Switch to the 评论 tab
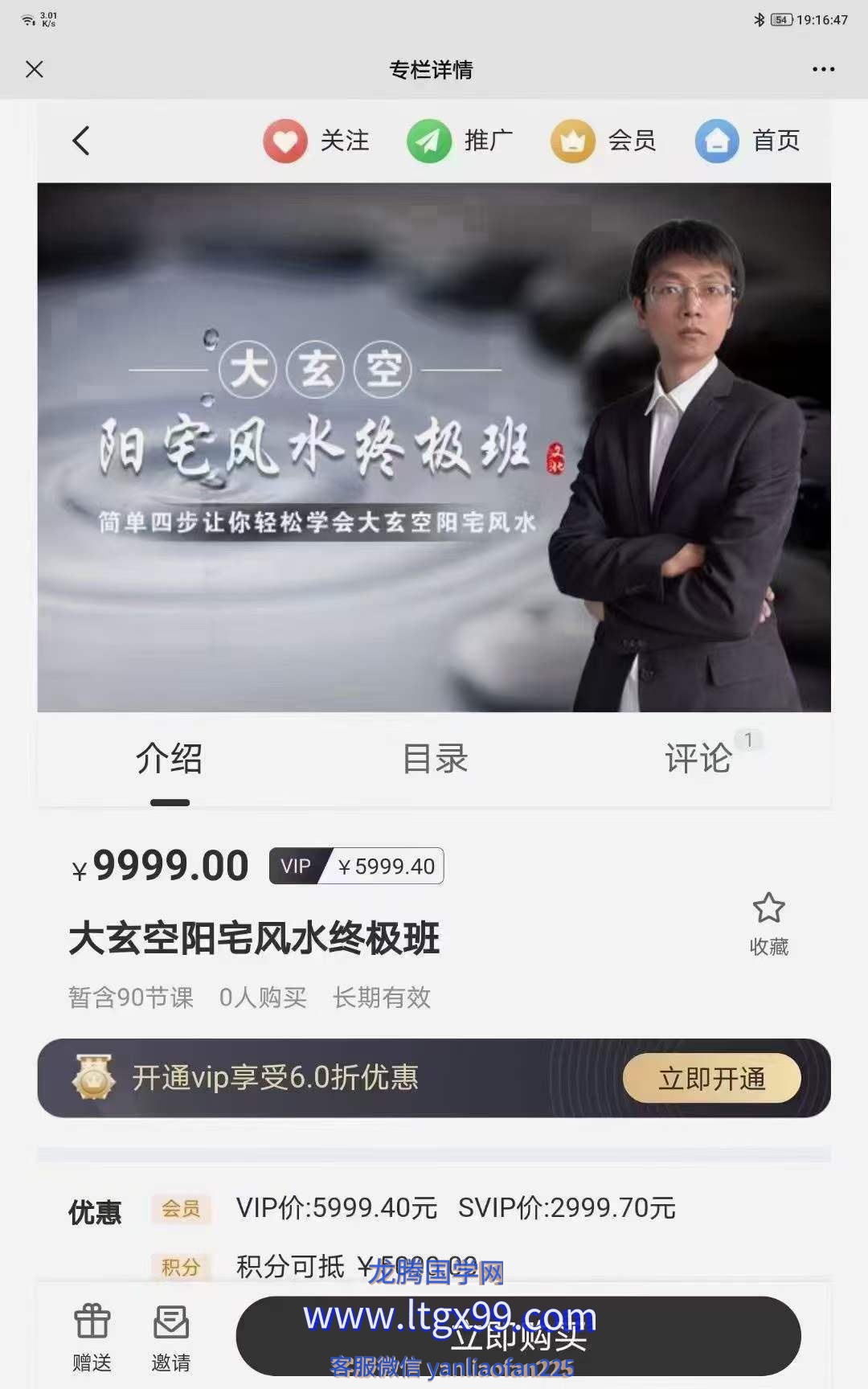The height and width of the screenshot is (1389, 868). click(698, 759)
